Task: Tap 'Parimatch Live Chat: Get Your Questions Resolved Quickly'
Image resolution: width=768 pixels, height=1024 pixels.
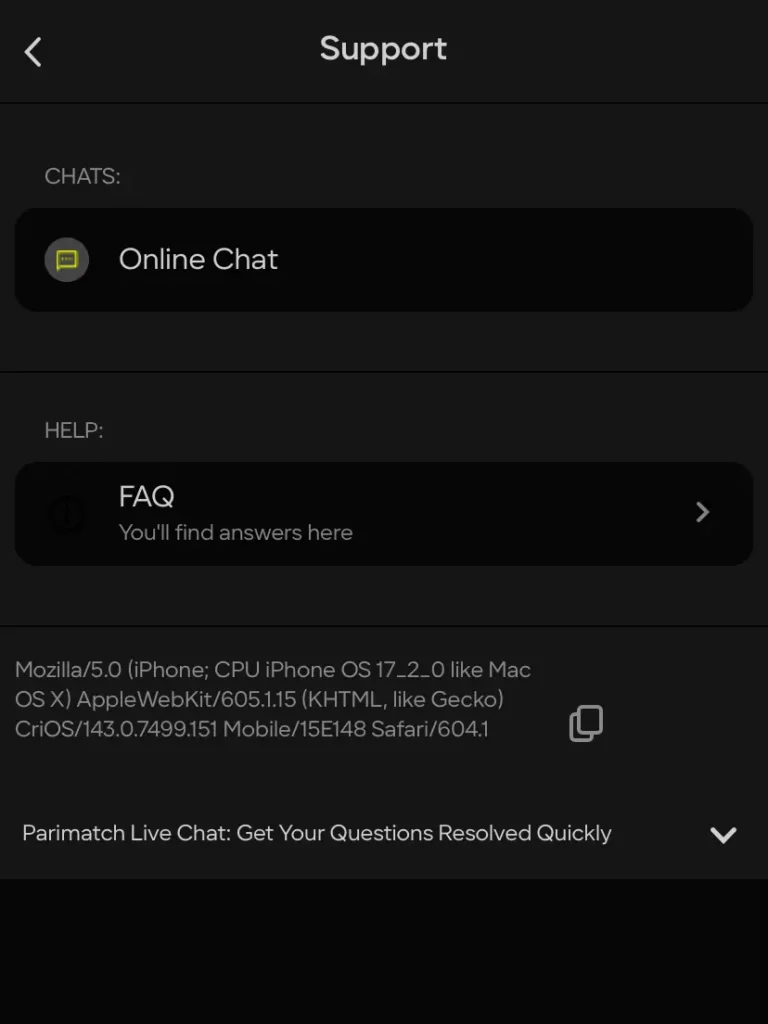Action: click(x=318, y=833)
